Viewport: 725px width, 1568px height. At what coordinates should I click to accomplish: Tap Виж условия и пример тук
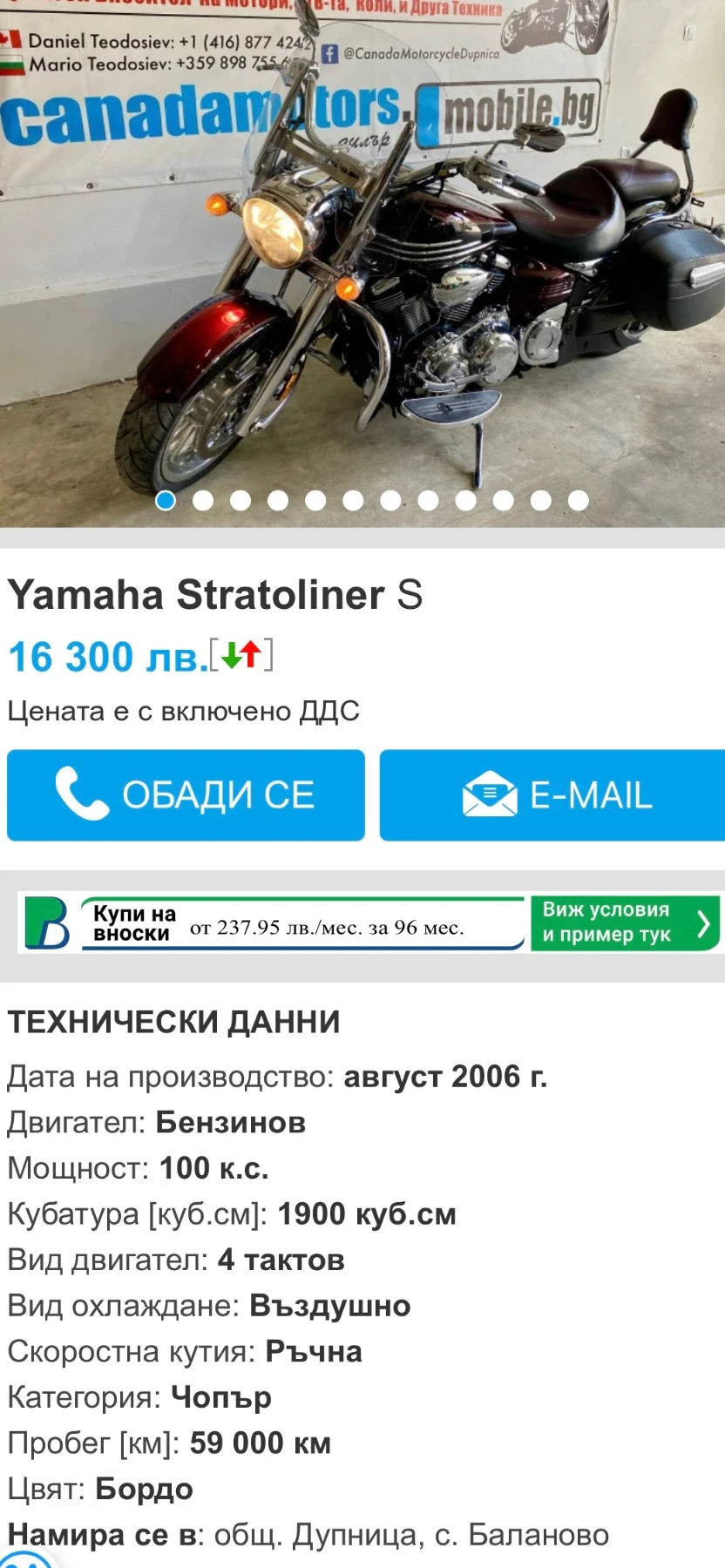pyautogui.click(x=625, y=923)
